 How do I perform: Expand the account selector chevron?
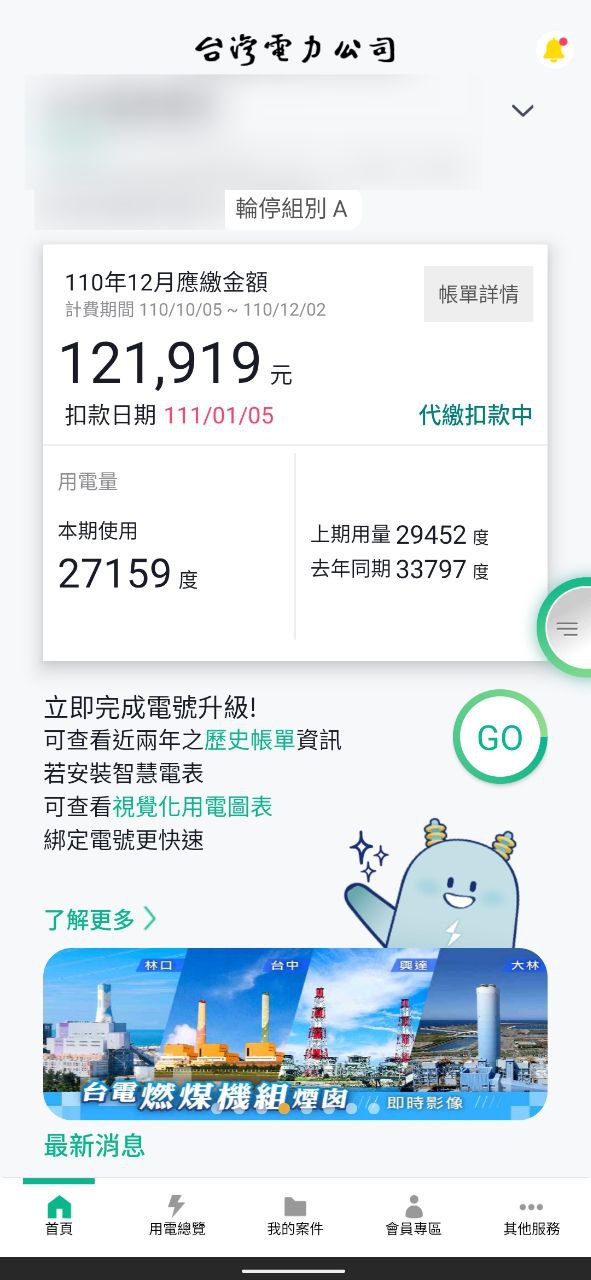pyautogui.click(x=522, y=110)
